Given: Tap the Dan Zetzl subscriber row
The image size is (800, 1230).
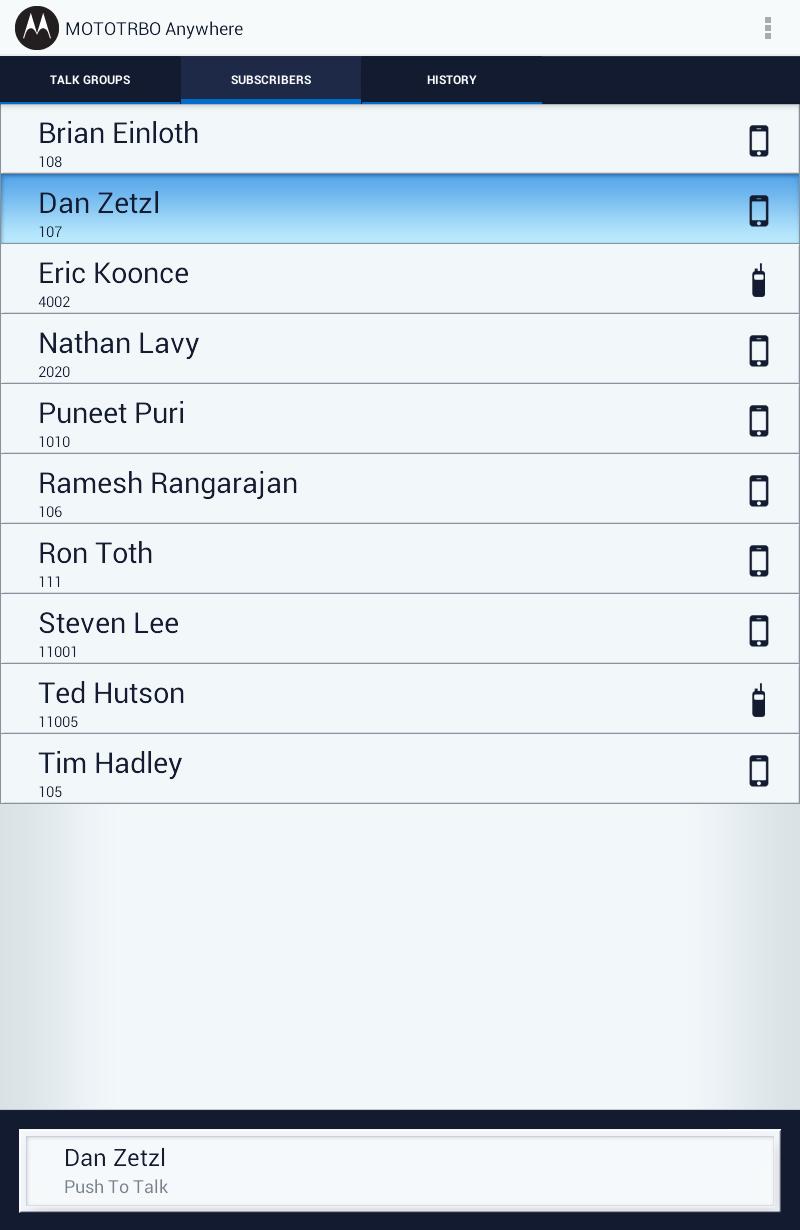Looking at the screenshot, I should (x=400, y=210).
